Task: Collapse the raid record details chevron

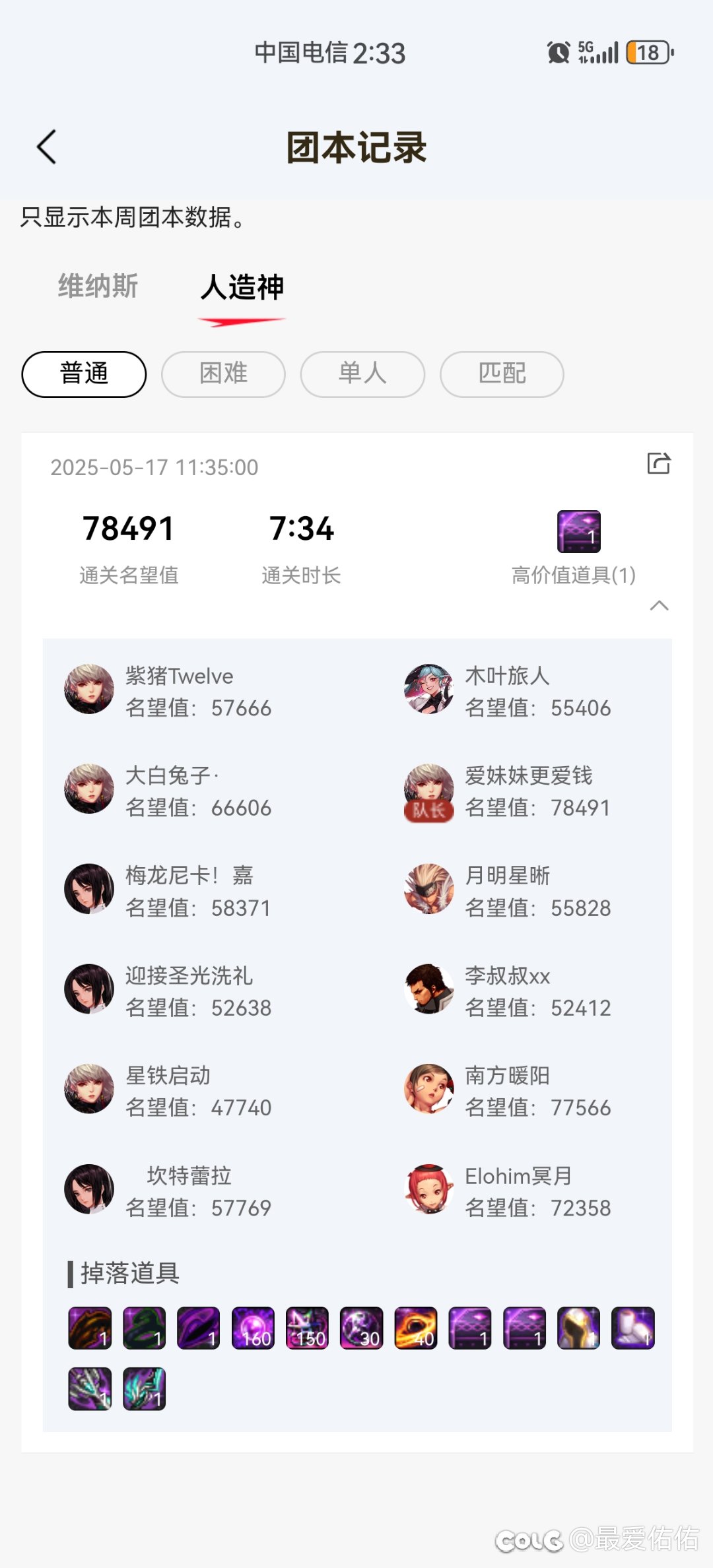Action: (659, 606)
